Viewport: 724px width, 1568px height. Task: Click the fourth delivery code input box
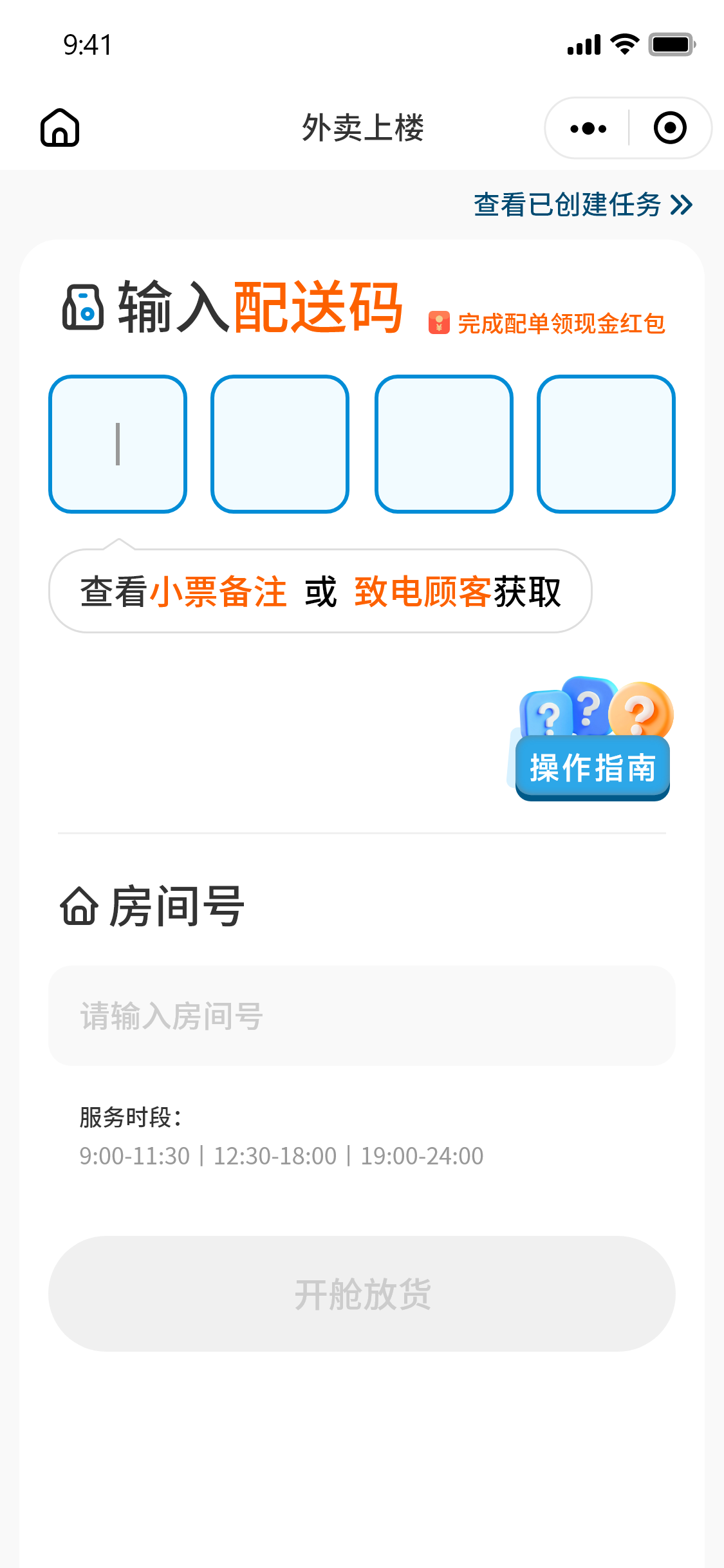605,443
